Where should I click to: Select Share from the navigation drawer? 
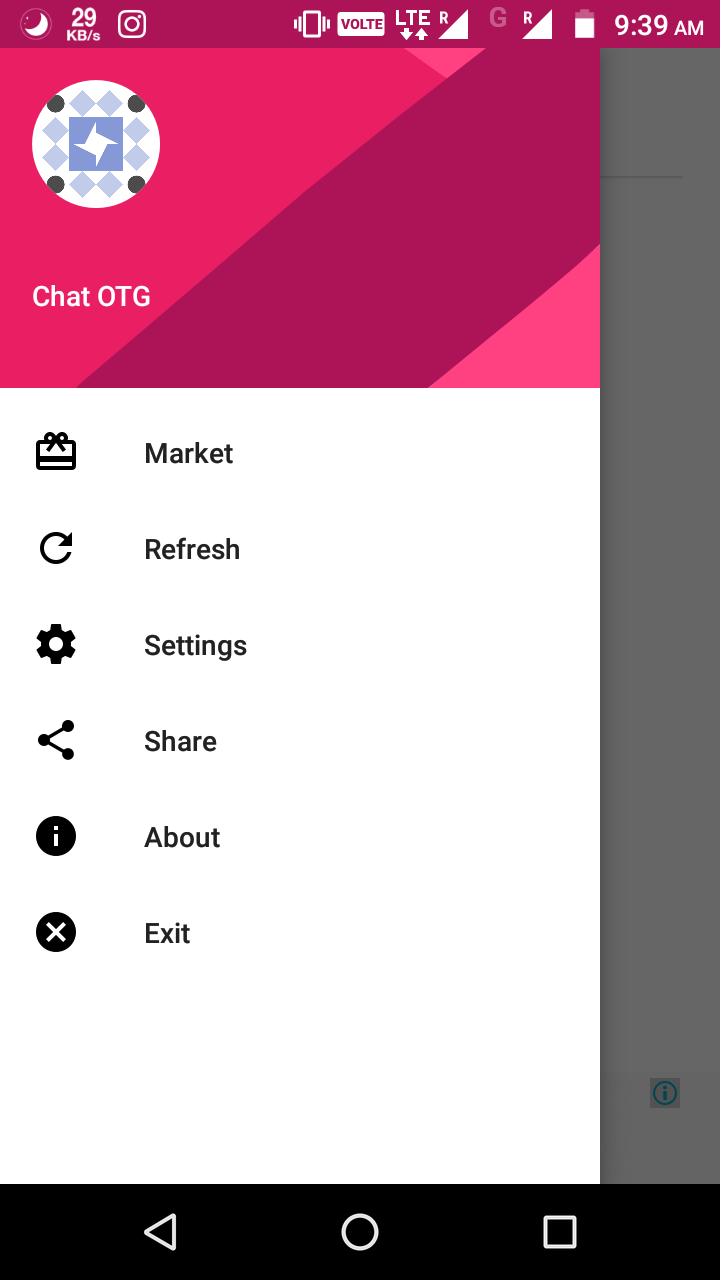pos(180,741)
